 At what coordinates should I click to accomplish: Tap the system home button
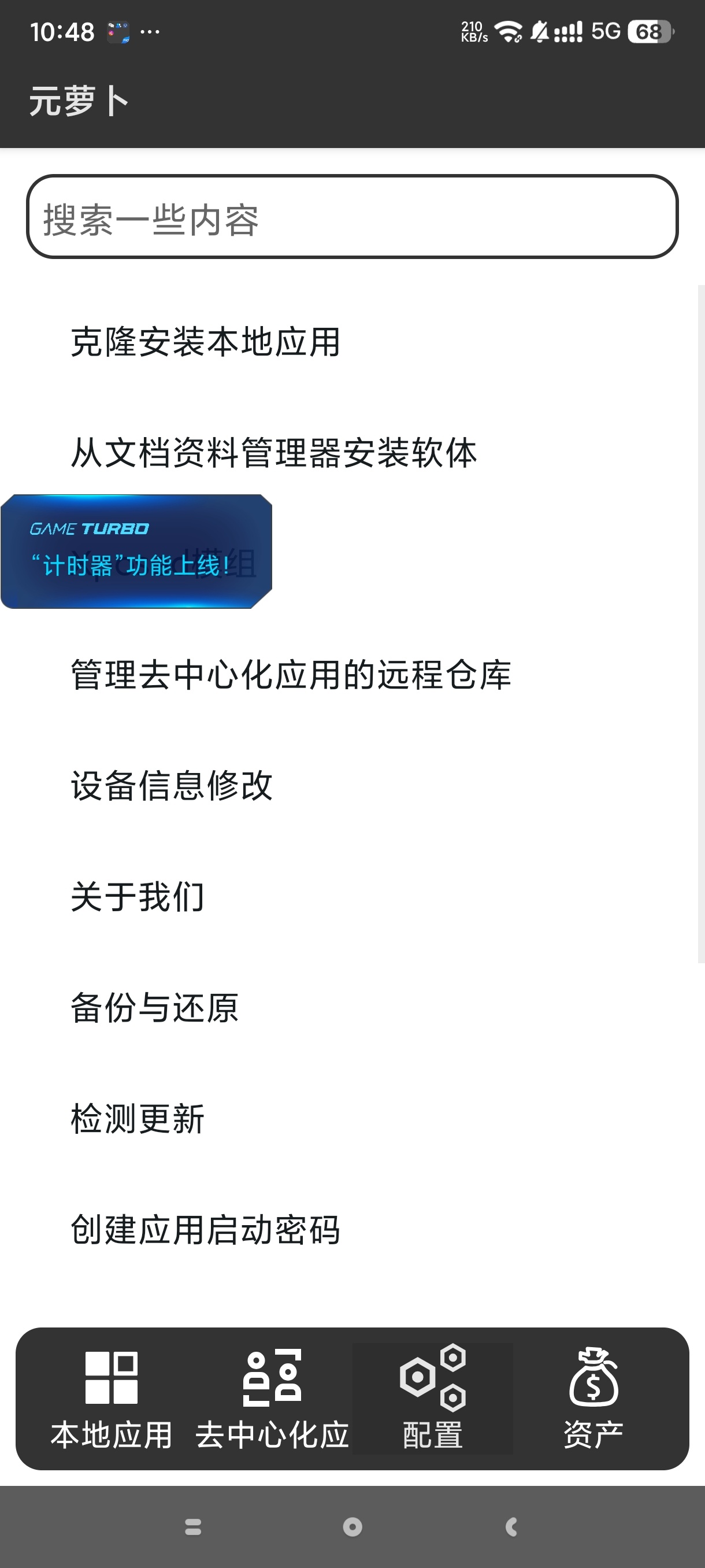pyautogui.click(x=352, y=1526)
